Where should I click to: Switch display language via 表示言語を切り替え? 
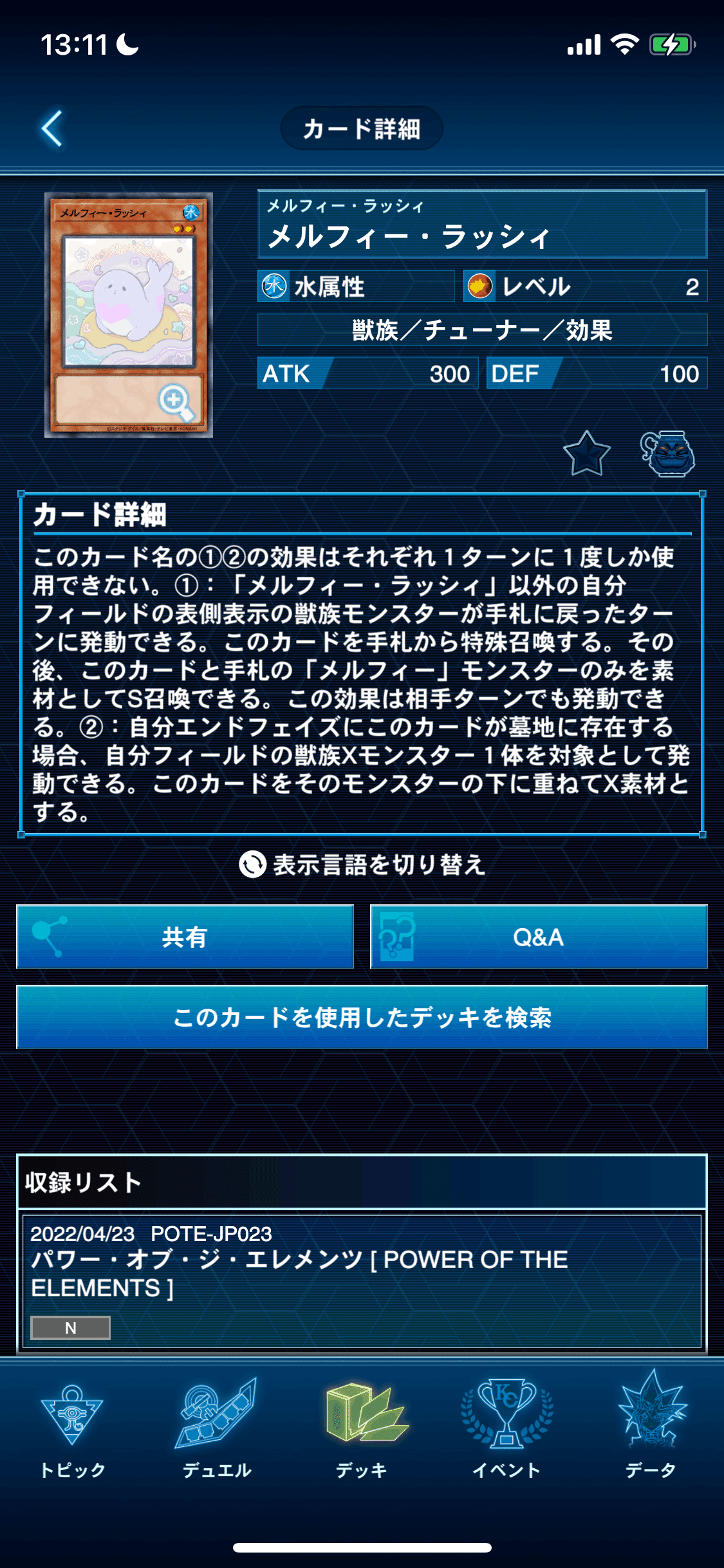point(362,864)
